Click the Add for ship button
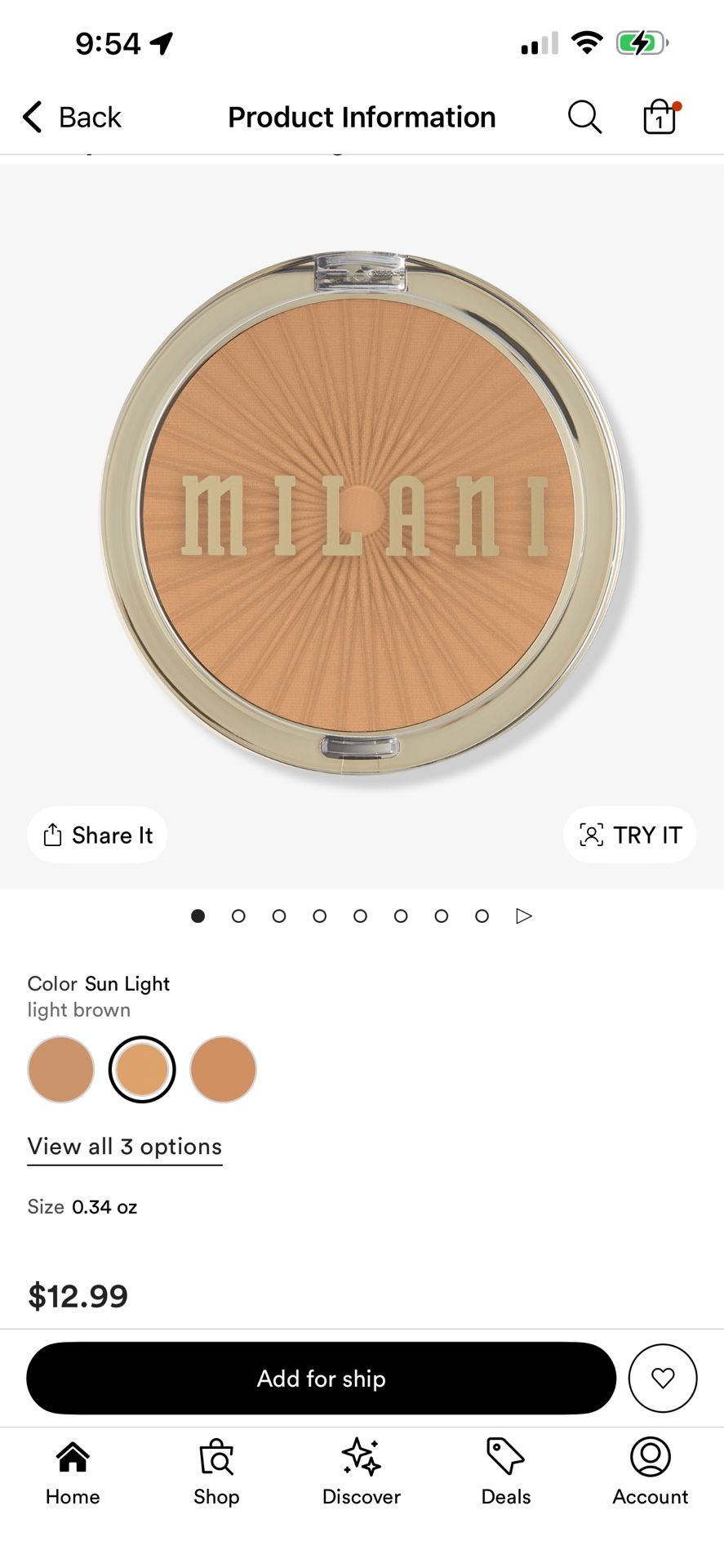The height and width of the screenshot is (1568, 724). pyautogui.click(x=320, y=1378)
